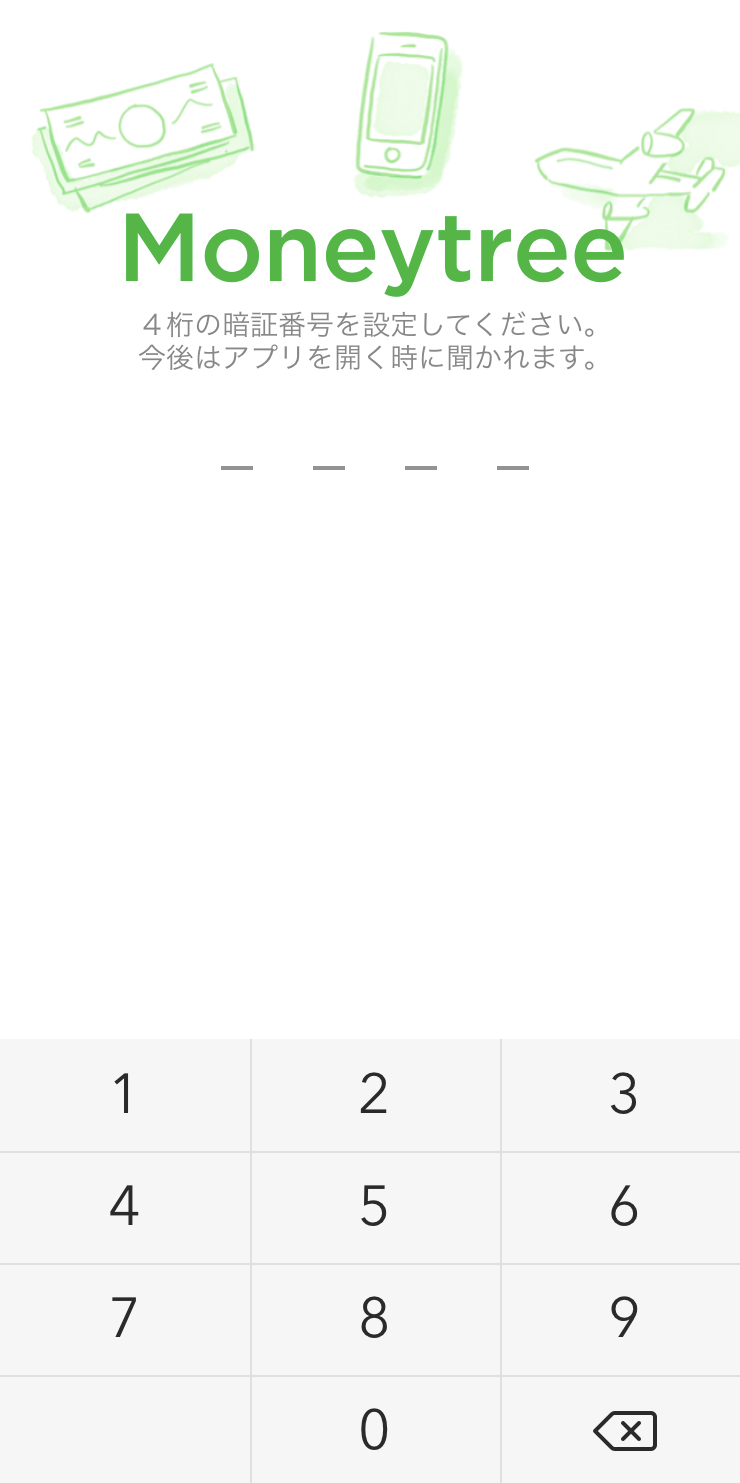Enter digit 1 on the keypad
The image size is (740, 1483).
coord(124,1095)
